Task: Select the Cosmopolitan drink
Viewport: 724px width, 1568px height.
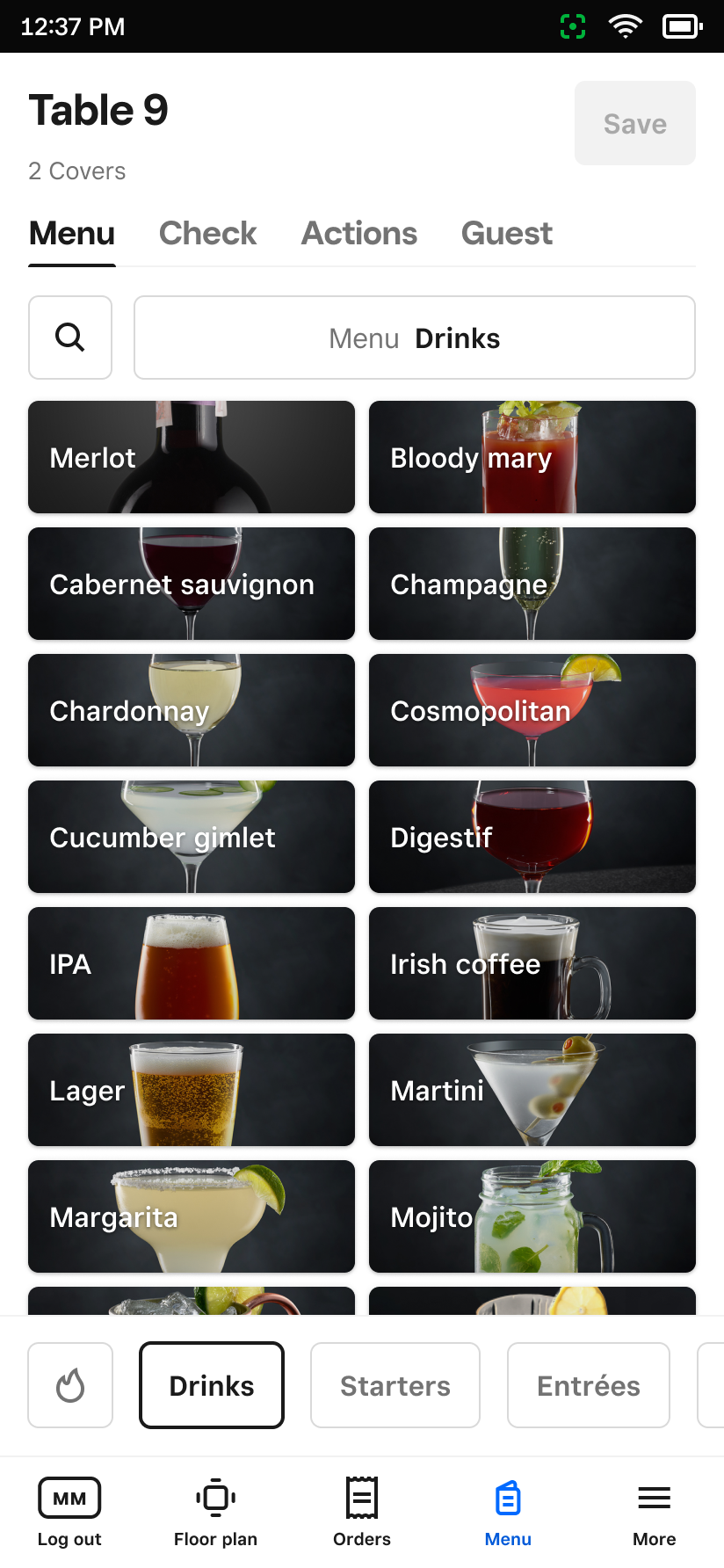Action: click(x=532, y=710)
